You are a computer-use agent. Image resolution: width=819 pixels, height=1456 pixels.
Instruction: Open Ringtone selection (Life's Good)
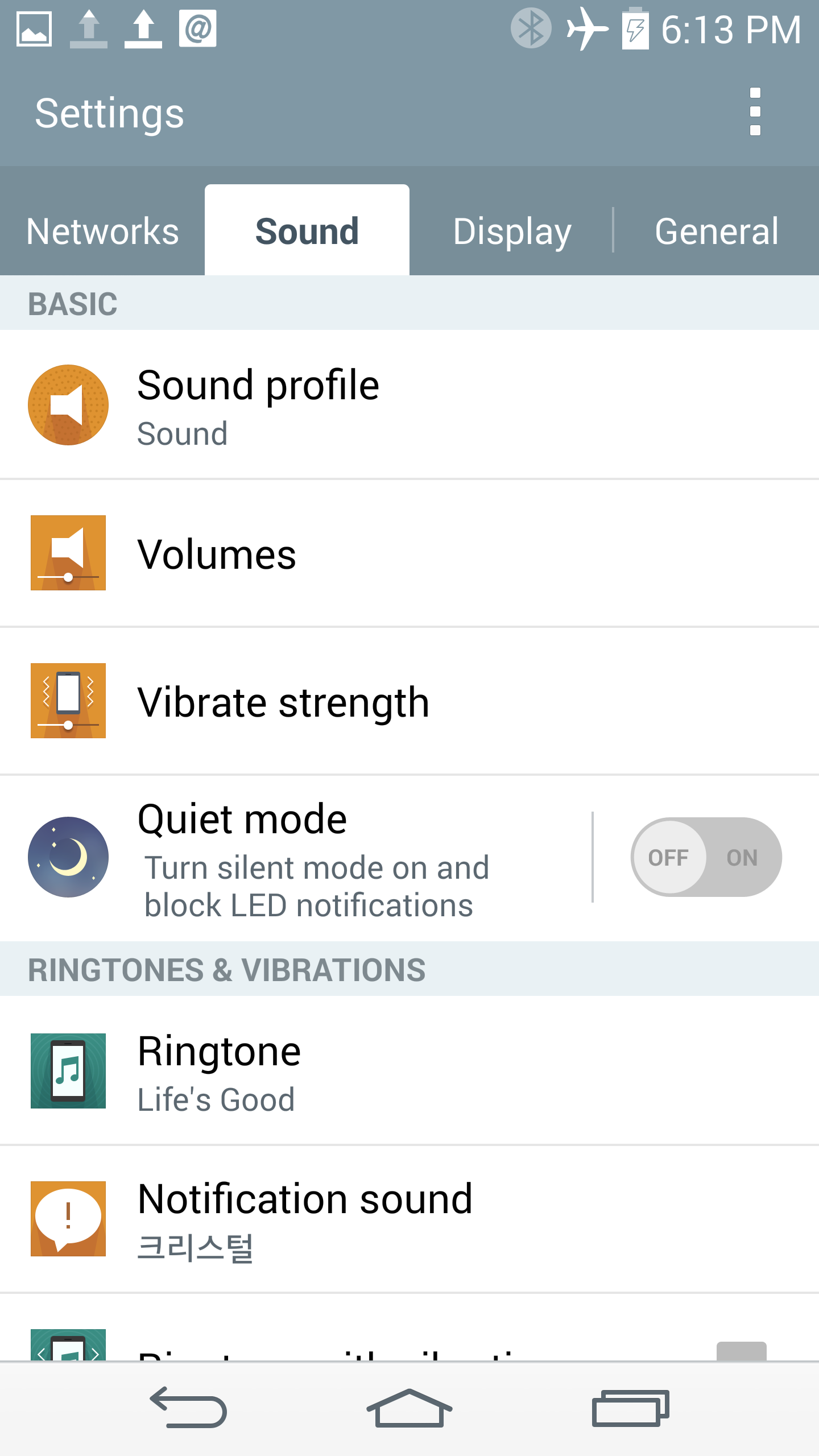click(x=409, y=1071)
